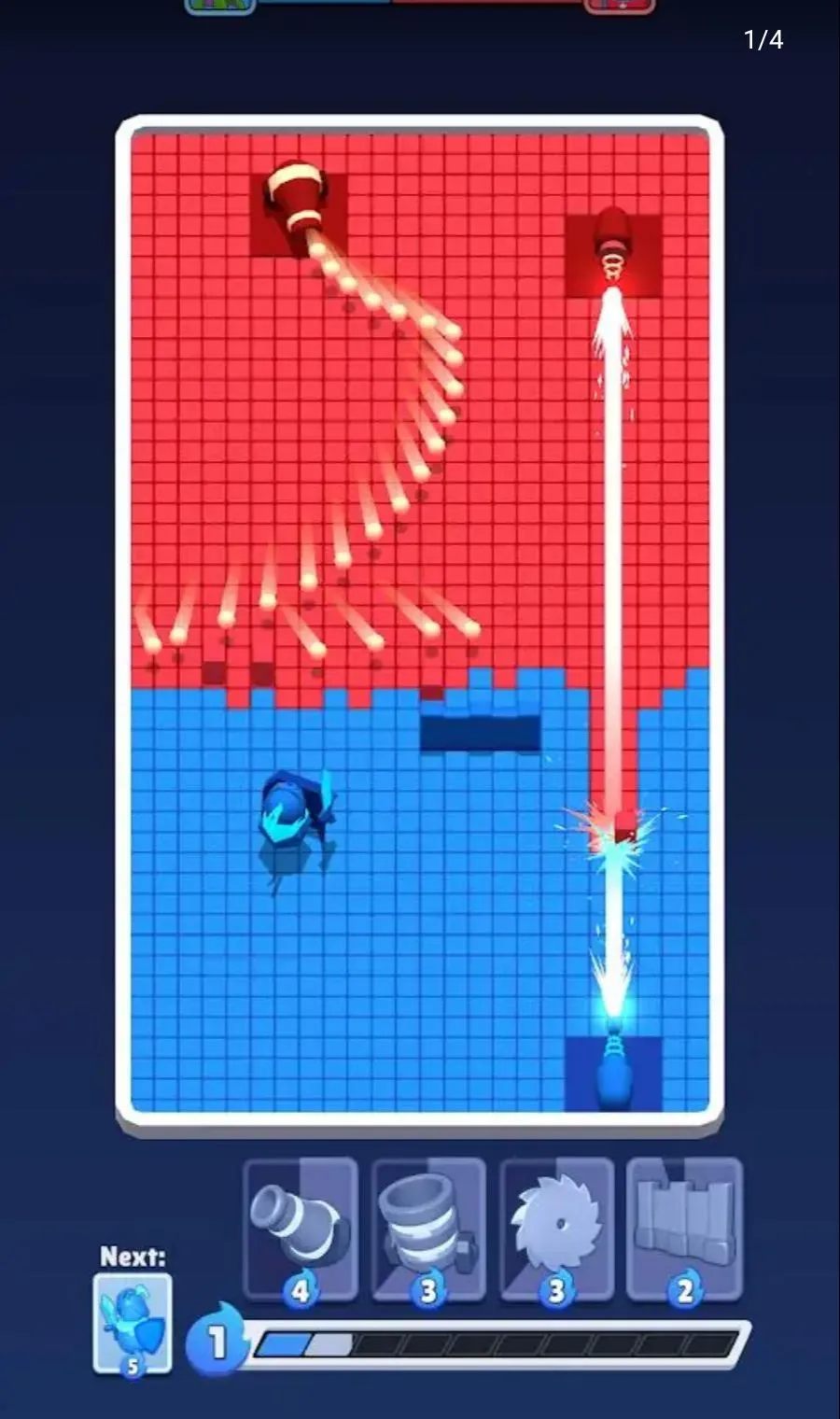Select the cannon card costing 4
840x1419 pixels.
301,1229
